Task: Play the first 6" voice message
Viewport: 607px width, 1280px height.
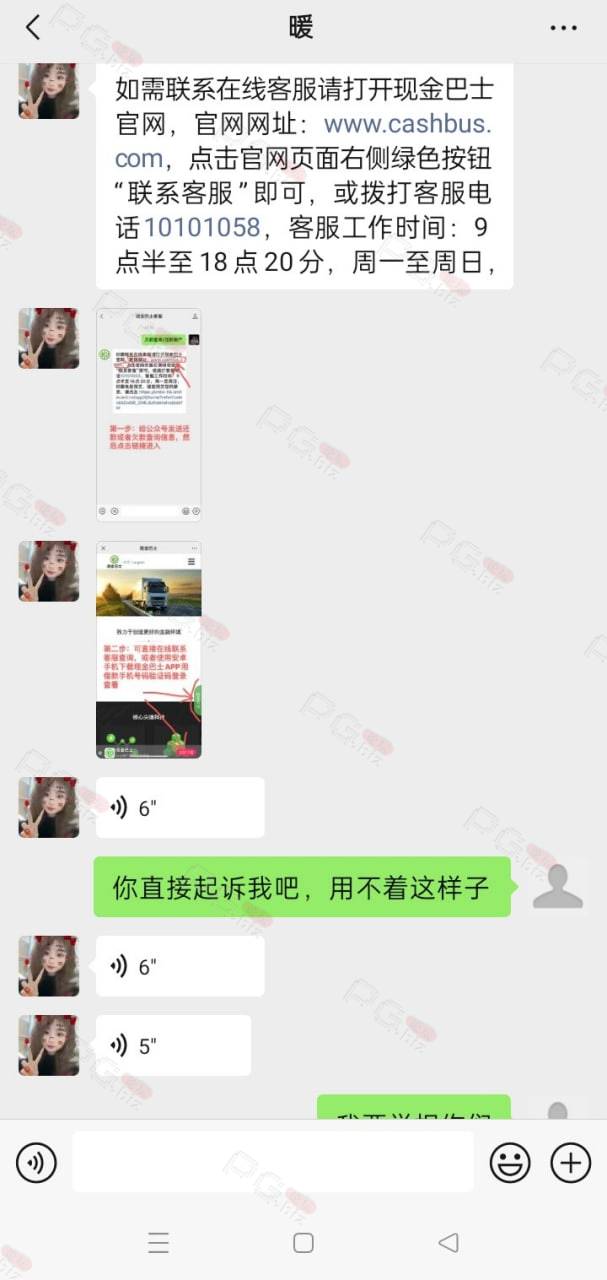Action: pos(180,808)
